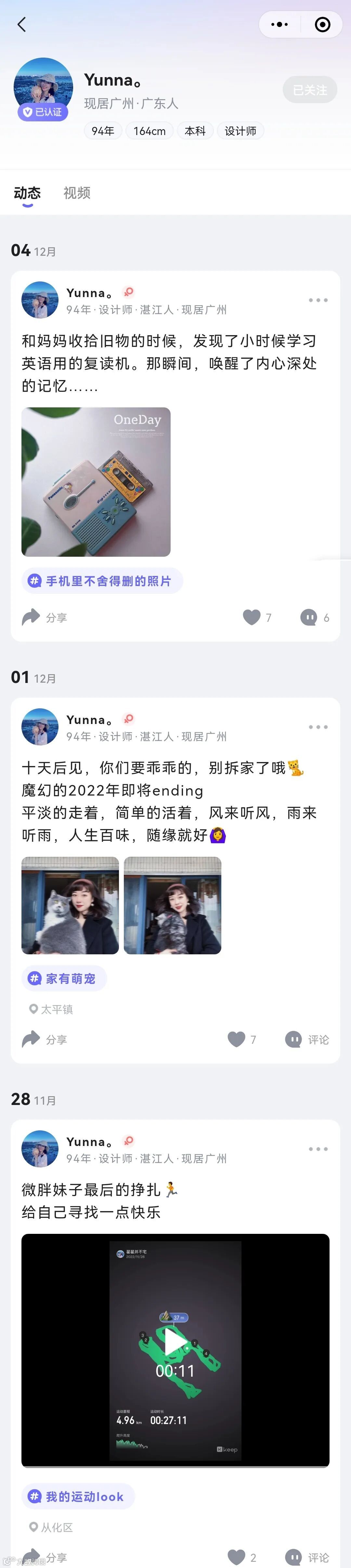Open the 家有萌宠 topic chip

64,978
